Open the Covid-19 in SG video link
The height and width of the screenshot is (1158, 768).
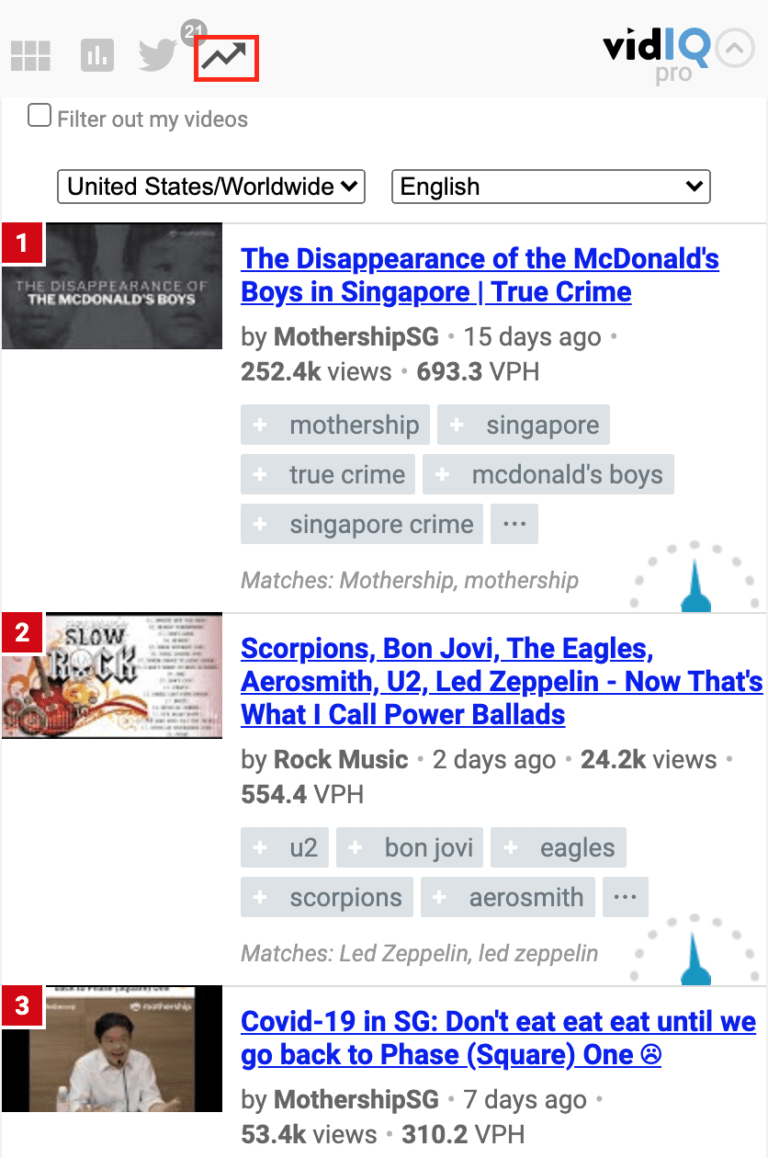(498, 1038)
